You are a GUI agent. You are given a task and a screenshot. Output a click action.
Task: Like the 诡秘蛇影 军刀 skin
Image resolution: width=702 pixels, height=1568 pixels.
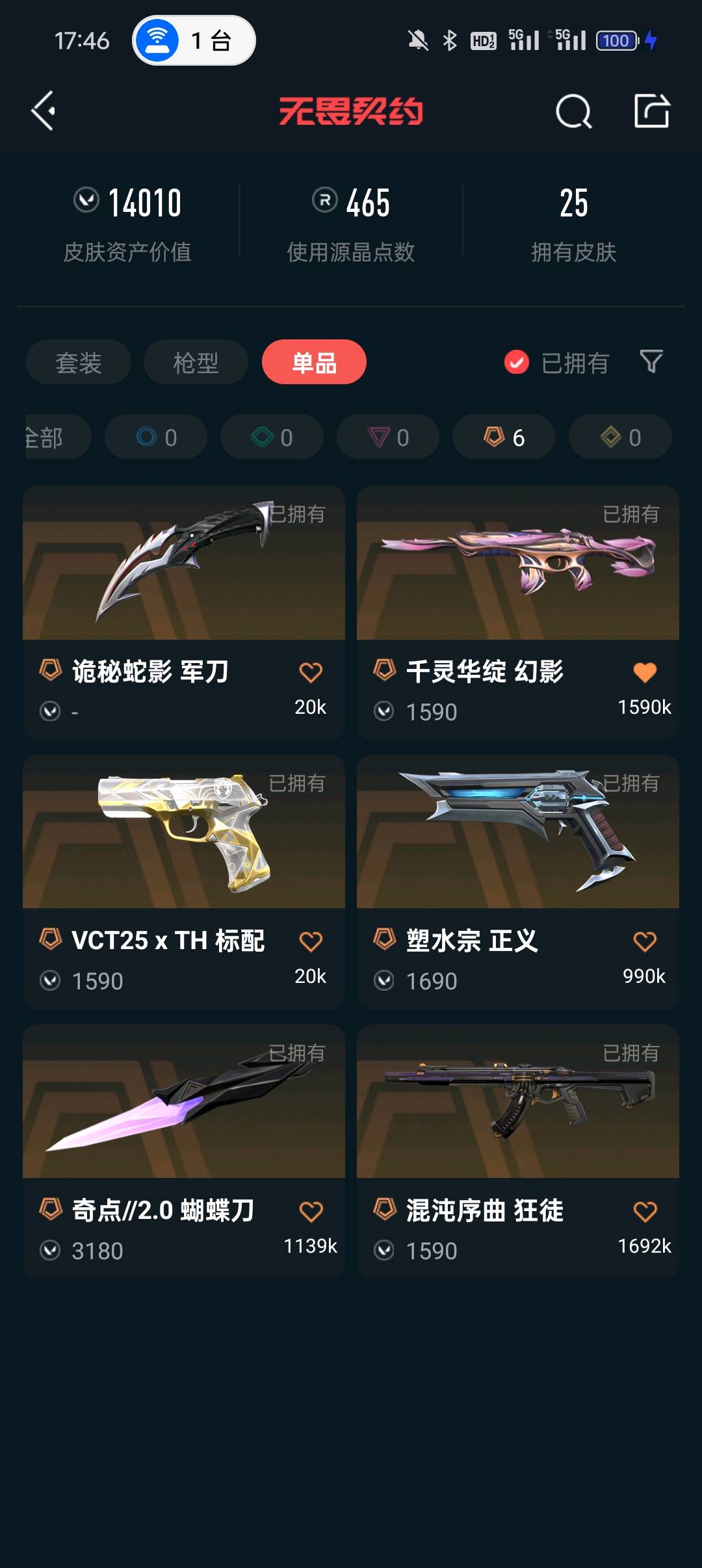(311, 672)
